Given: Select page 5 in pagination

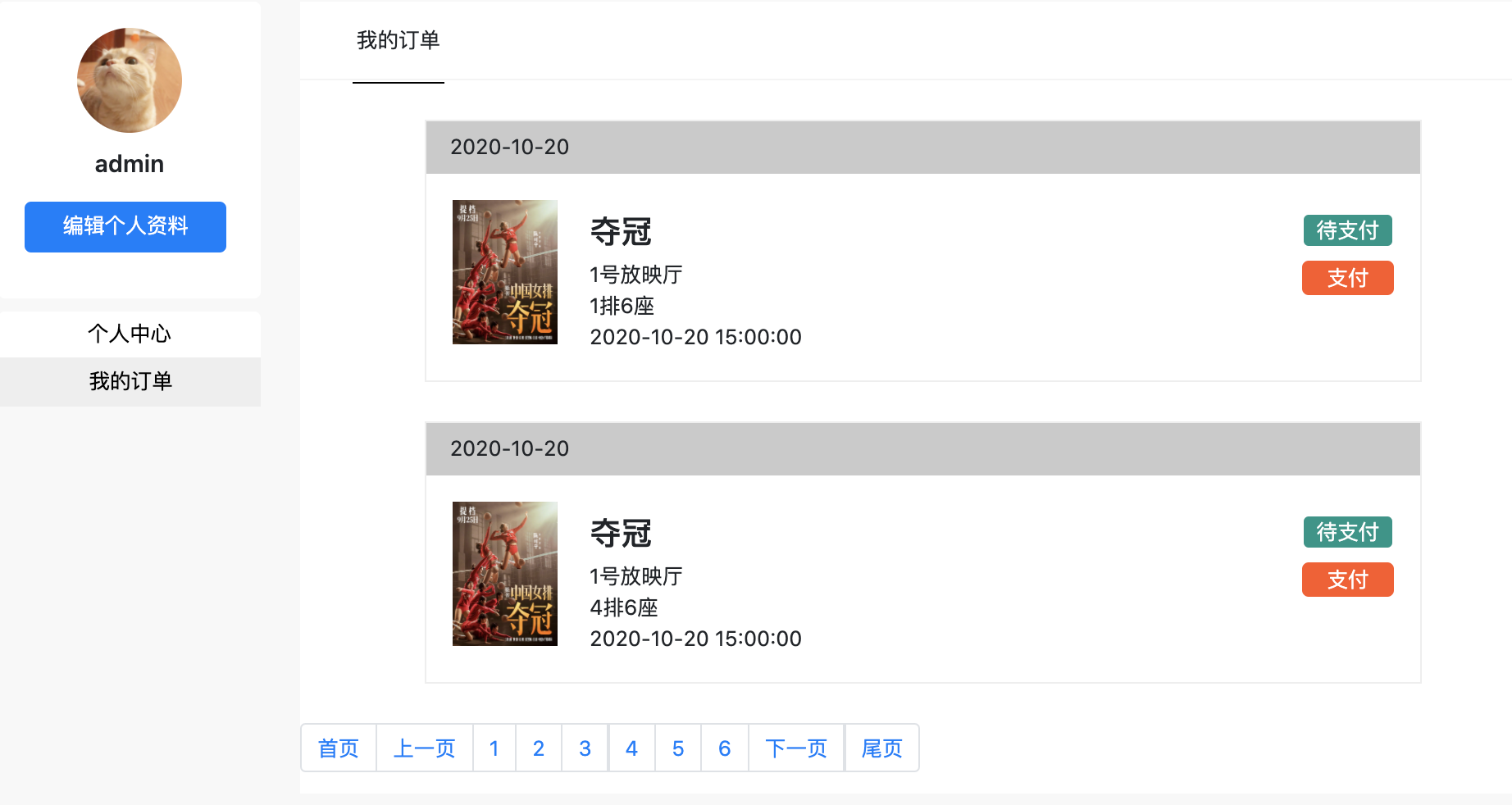Looking at the screenshot, I should 678,748.
